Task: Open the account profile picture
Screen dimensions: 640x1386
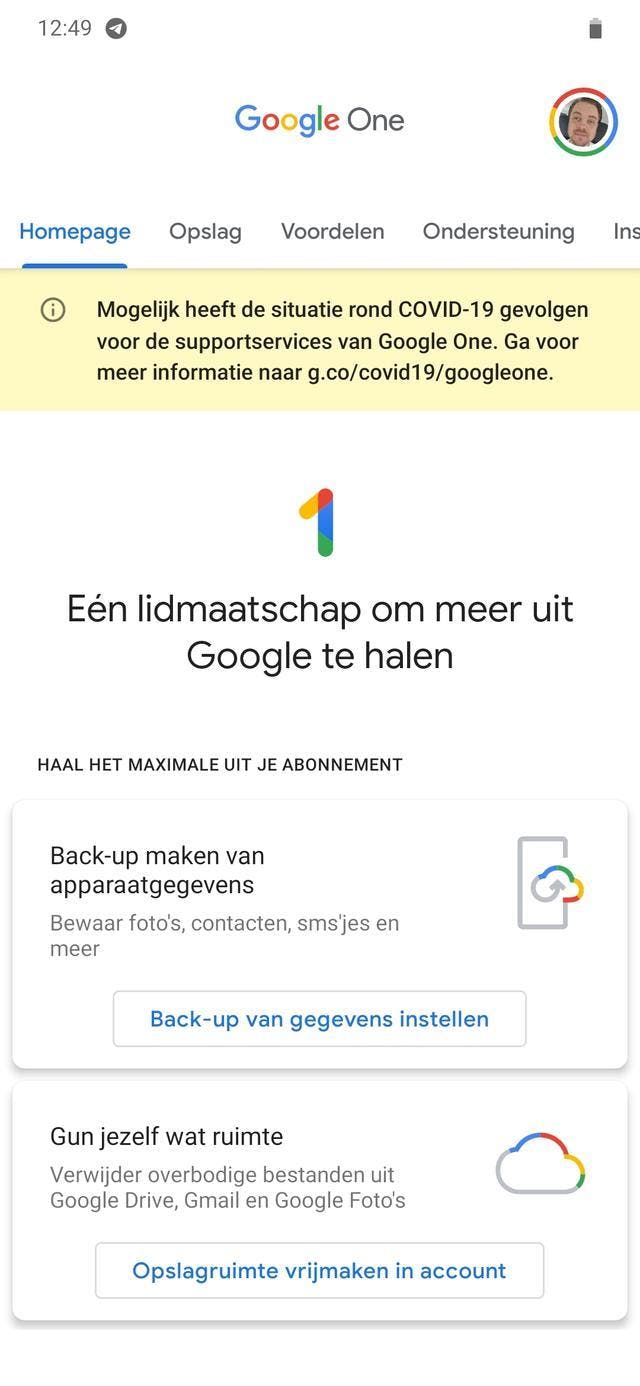Action: click(583, 122)
